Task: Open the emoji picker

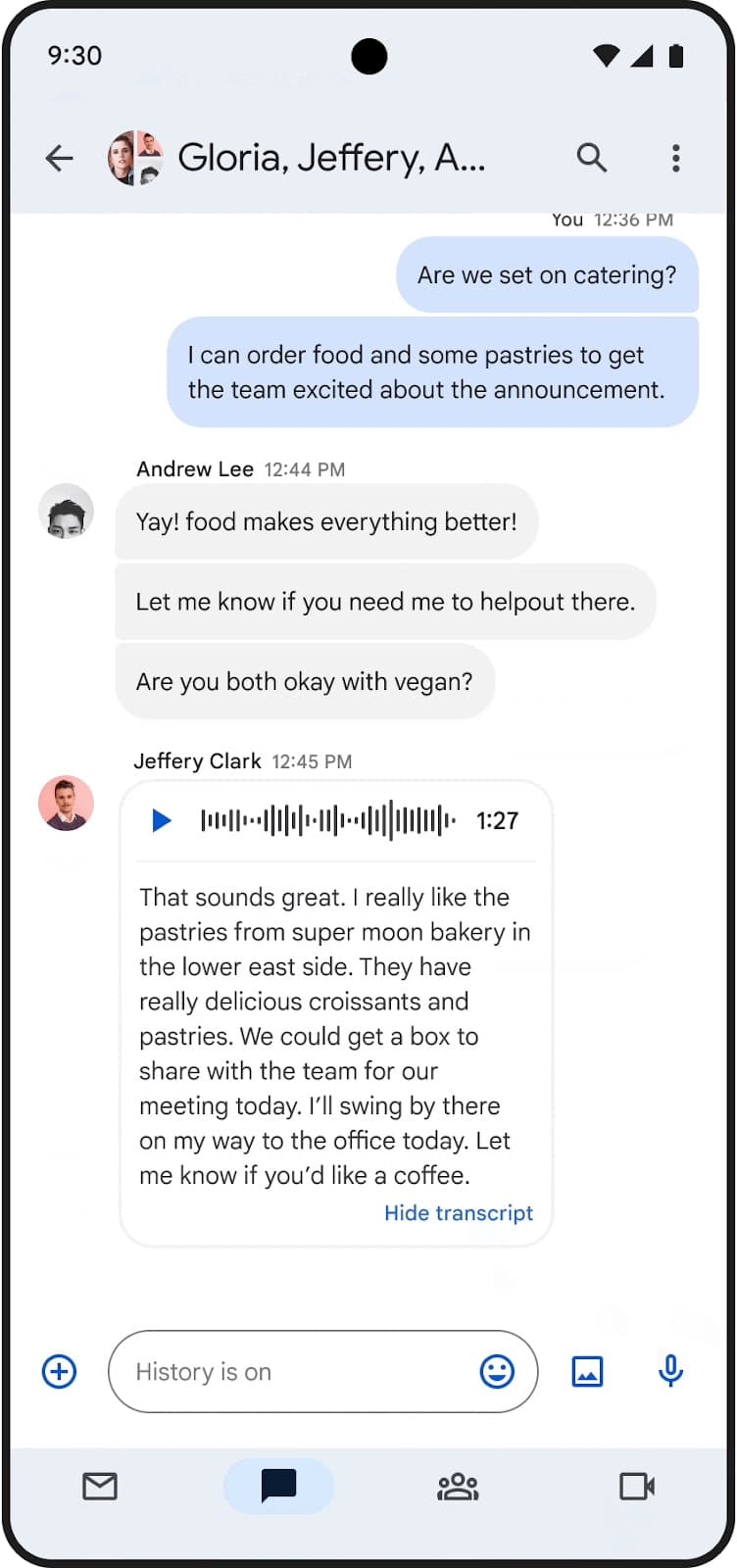Action: pos(497,1371)
